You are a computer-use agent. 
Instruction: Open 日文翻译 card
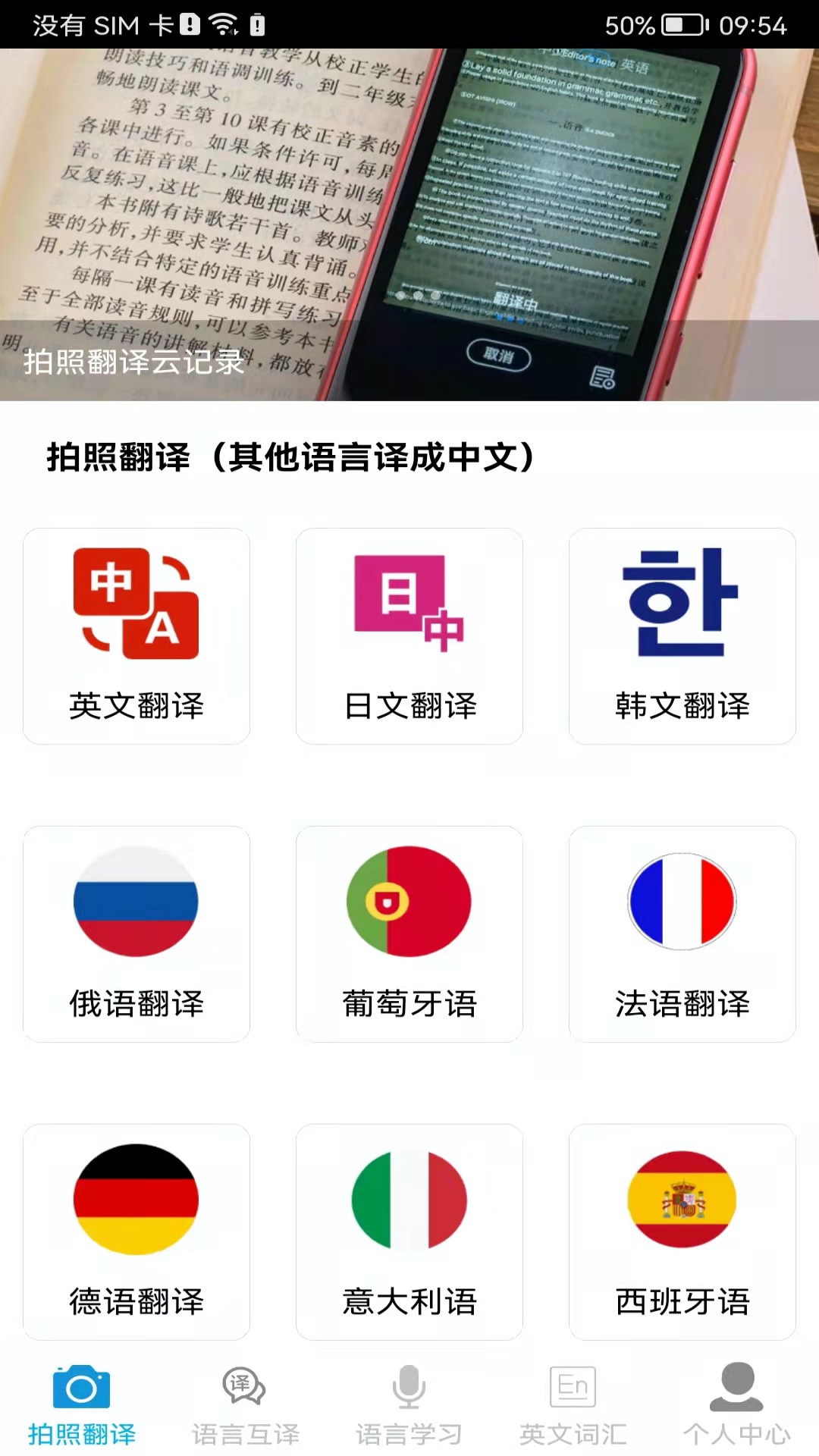409,635
